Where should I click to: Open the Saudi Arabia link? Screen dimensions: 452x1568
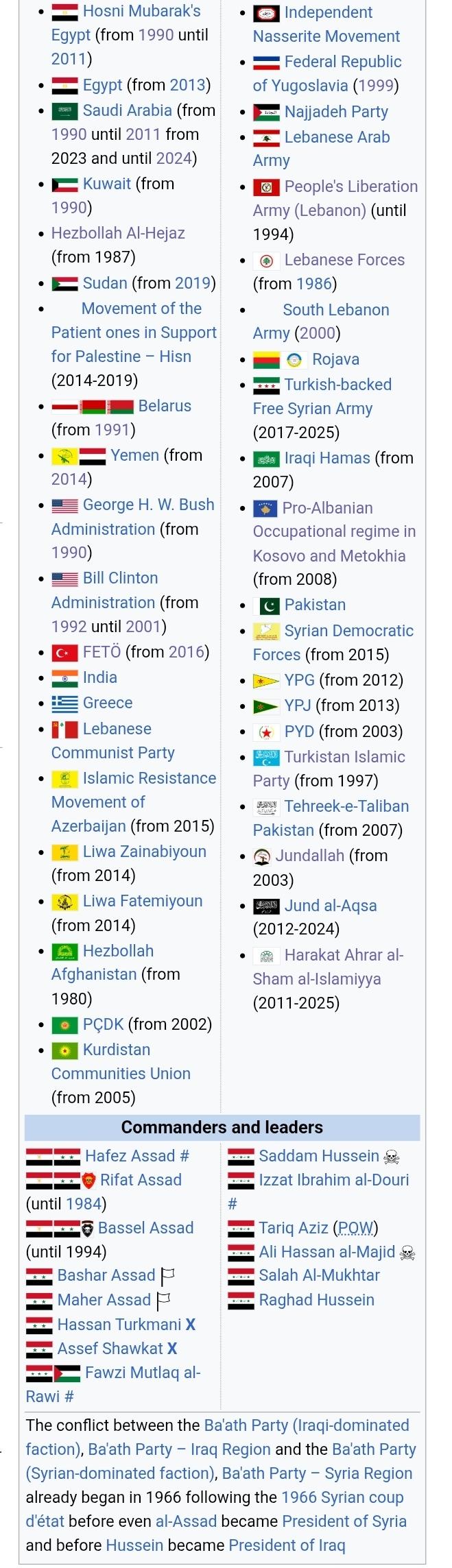(128, 110)
